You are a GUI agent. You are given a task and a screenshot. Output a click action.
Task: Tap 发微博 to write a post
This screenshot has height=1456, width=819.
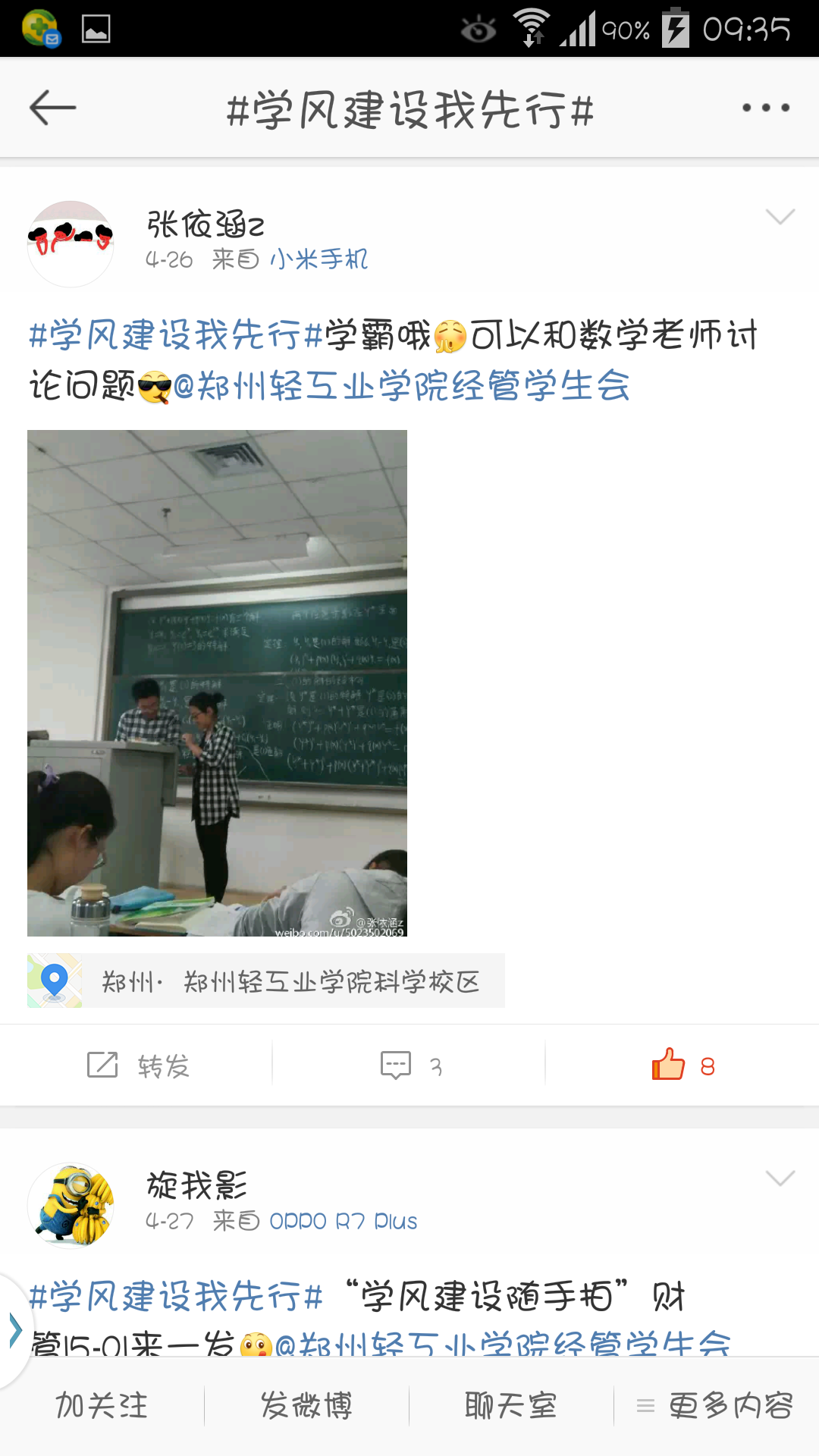coord(306,1406)
